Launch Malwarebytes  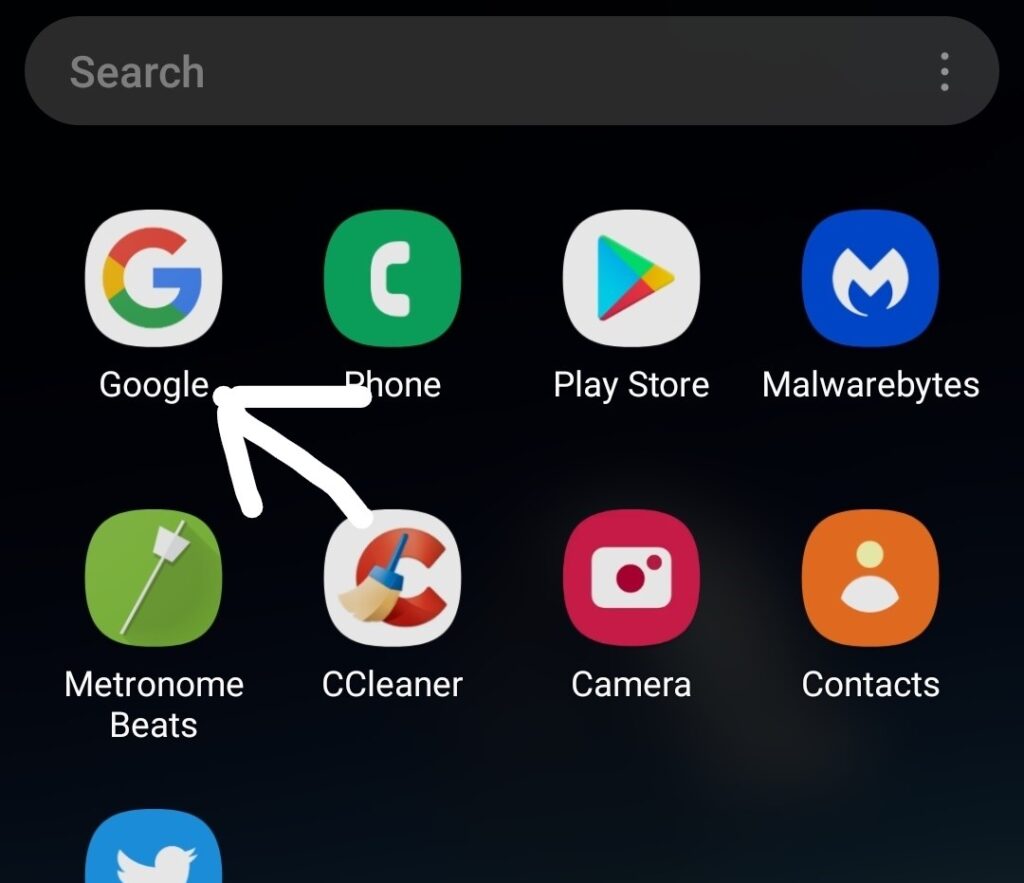870,278
